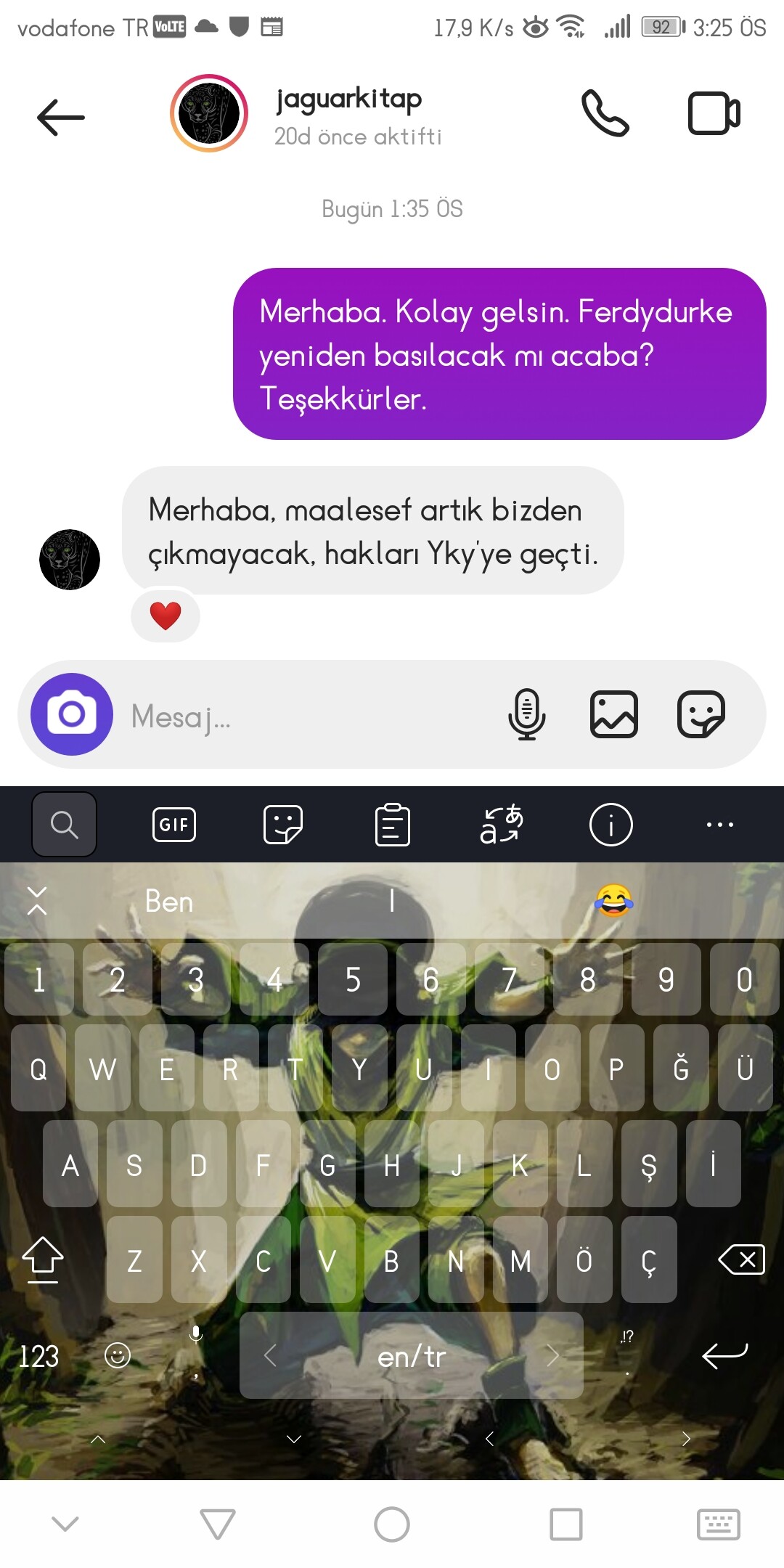Tap jaguarkitap's avatar beside the reply
The width and height of the screenshot is (784, 1568).
pyautogui.click(x=70, y=560)
